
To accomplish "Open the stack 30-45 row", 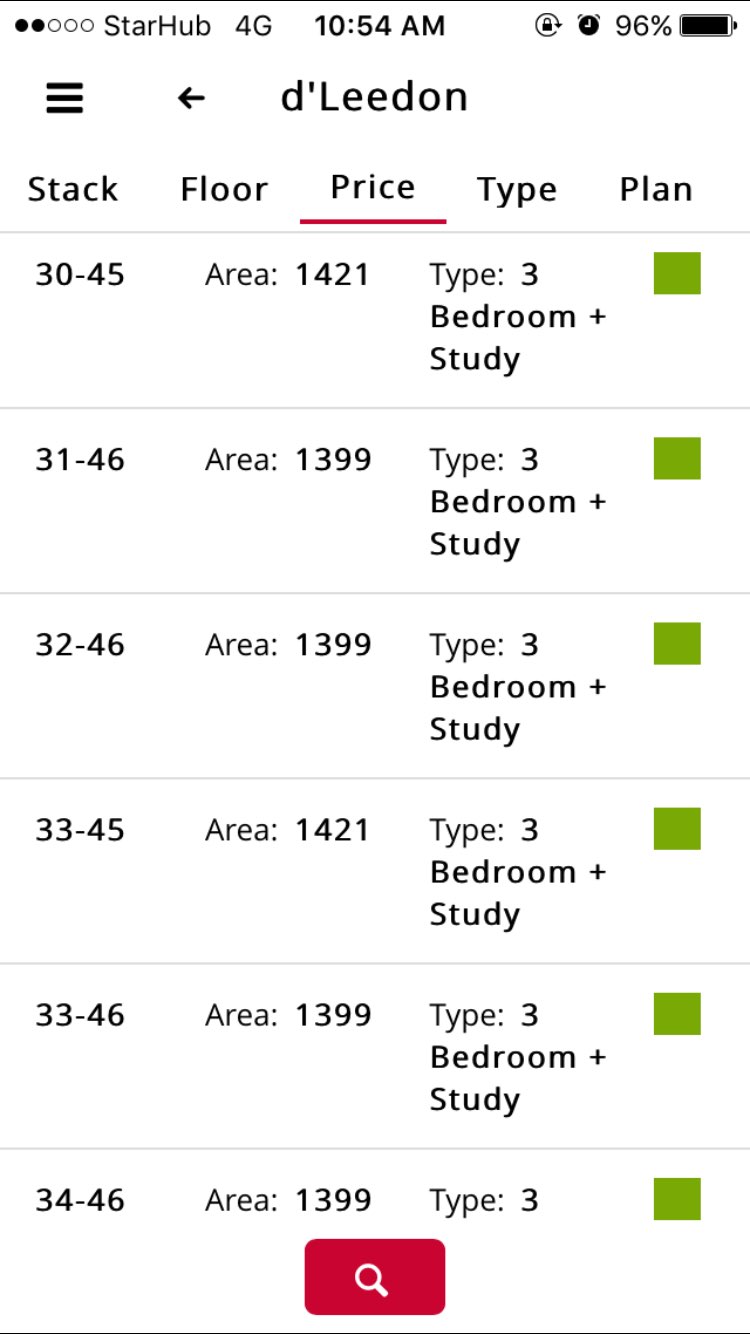I will point(374,317).
